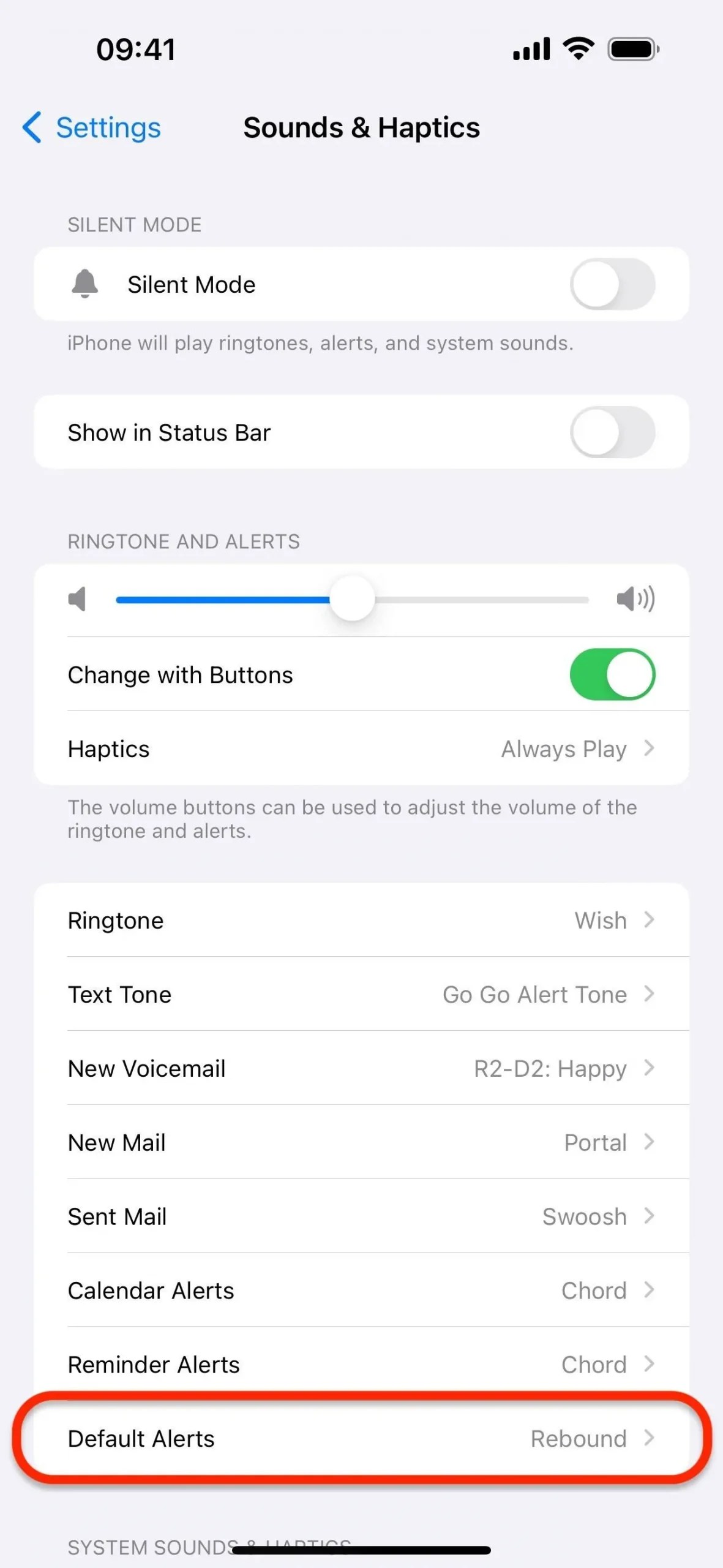Image resolution: width=723 pixels, height=1568 pixels.
Task: Tap the clock showing 09:41
Action: 136,49
